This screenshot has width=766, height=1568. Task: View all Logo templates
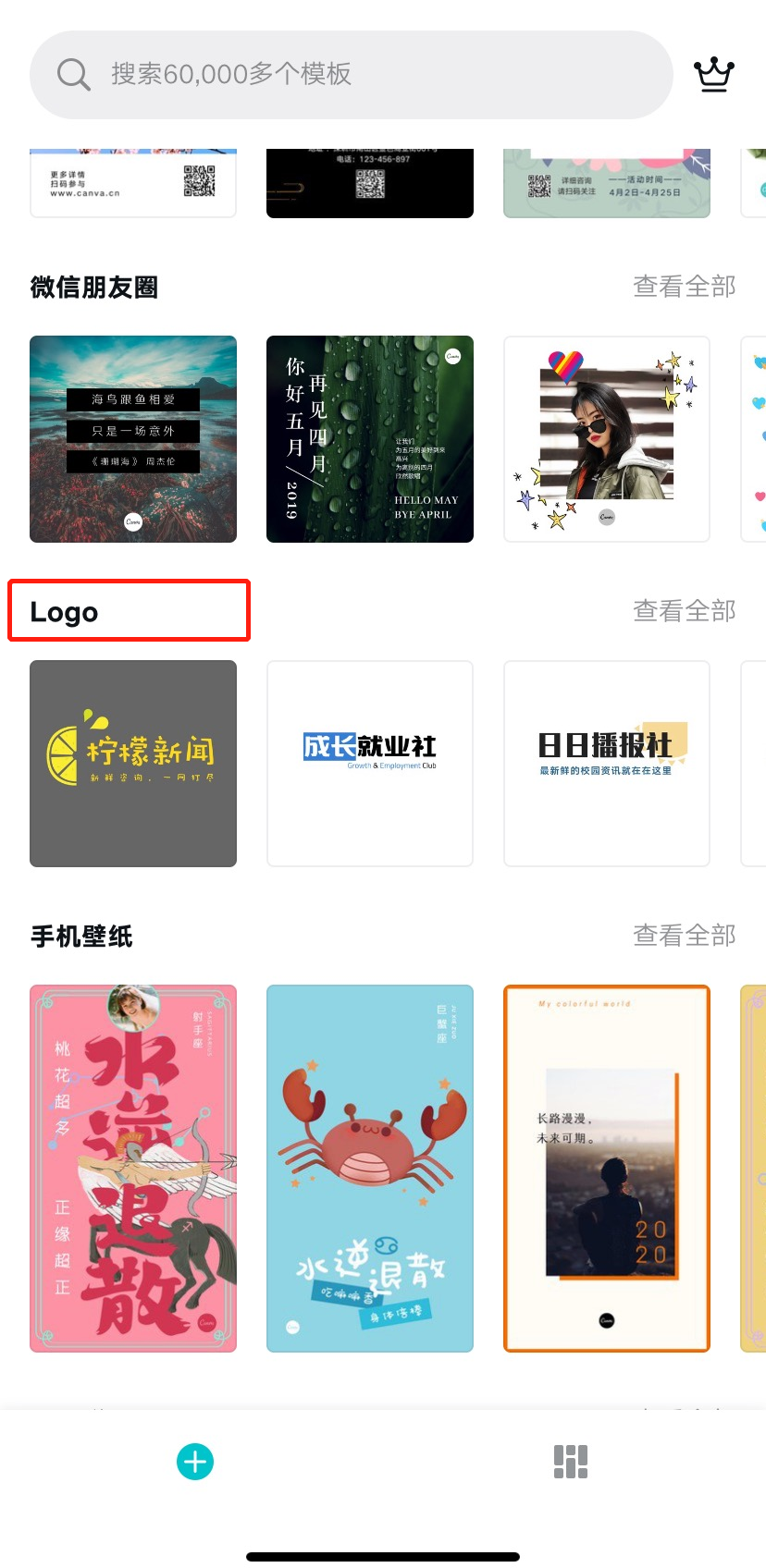(684, 610)
